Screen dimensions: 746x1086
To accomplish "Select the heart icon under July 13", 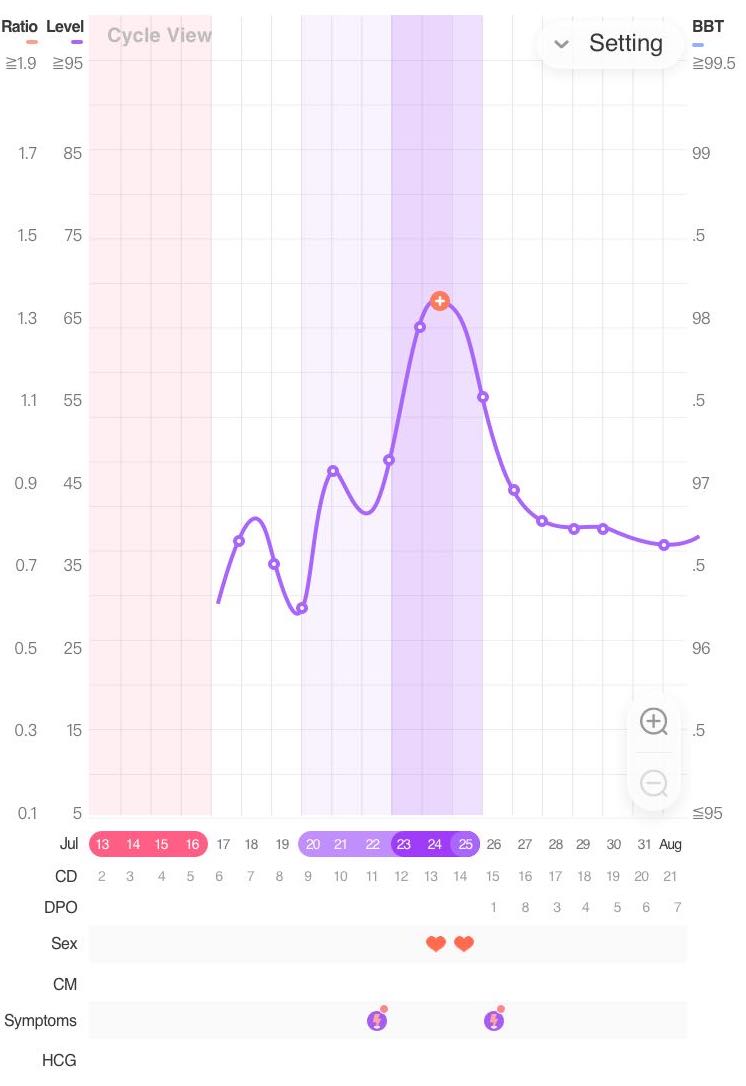I will (x=434, y=943).
